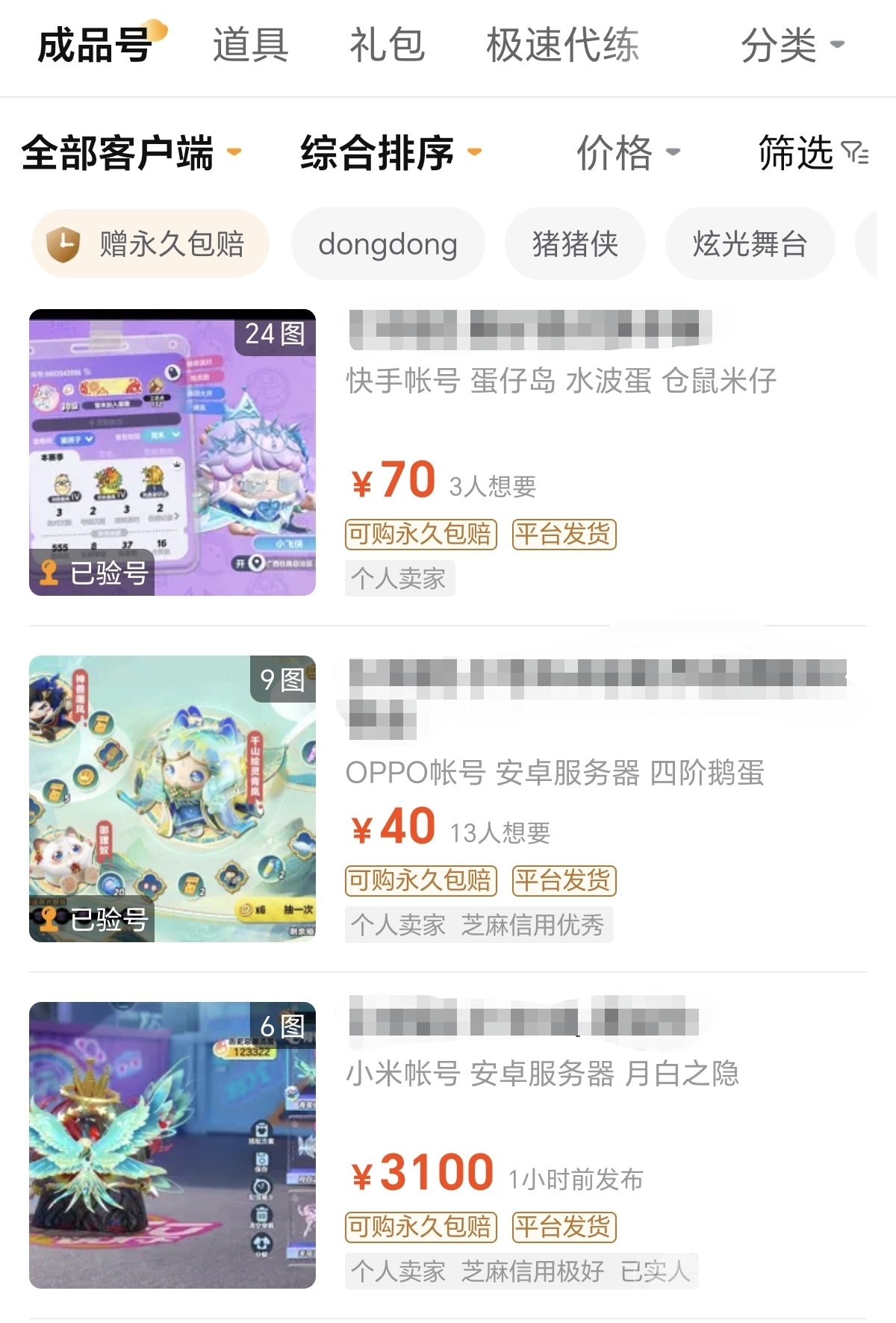Switch to the 礼包 tab
This screenshot has height=1323, width=896.
[387, 45]
